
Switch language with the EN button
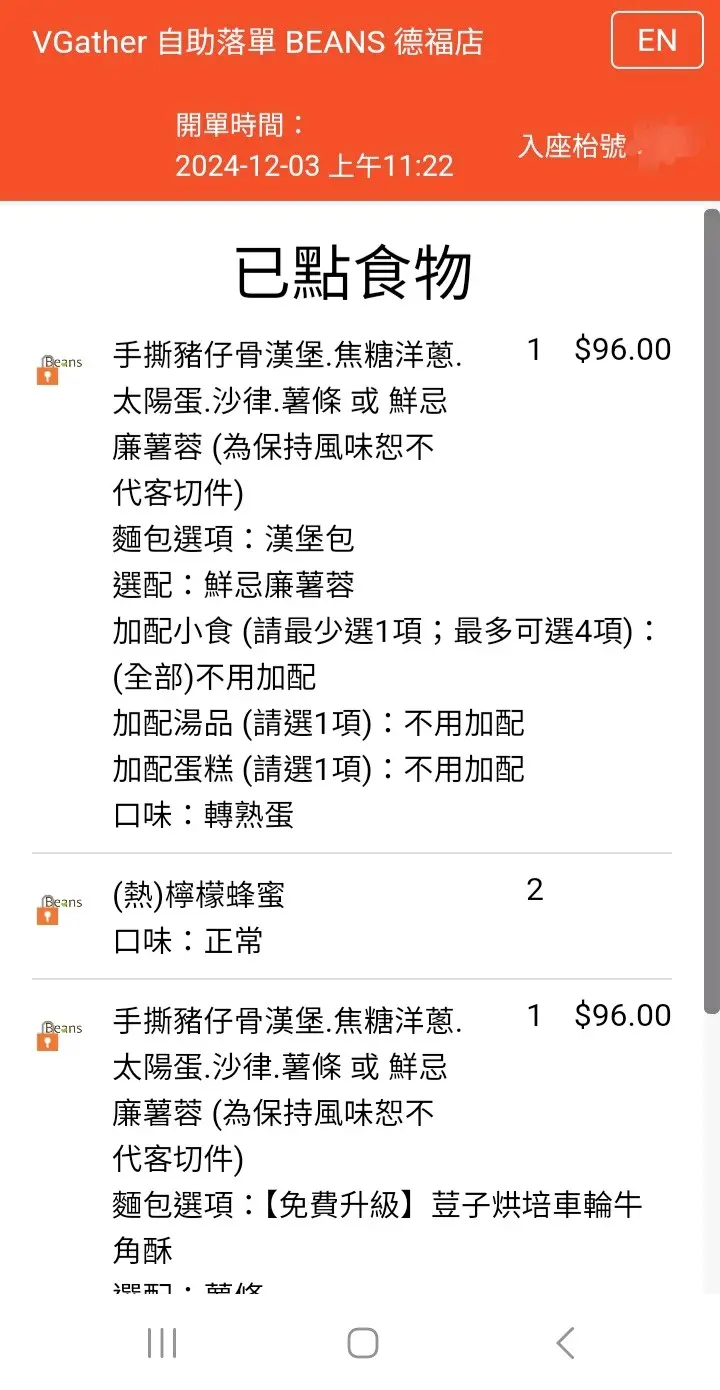coord(657,40)
